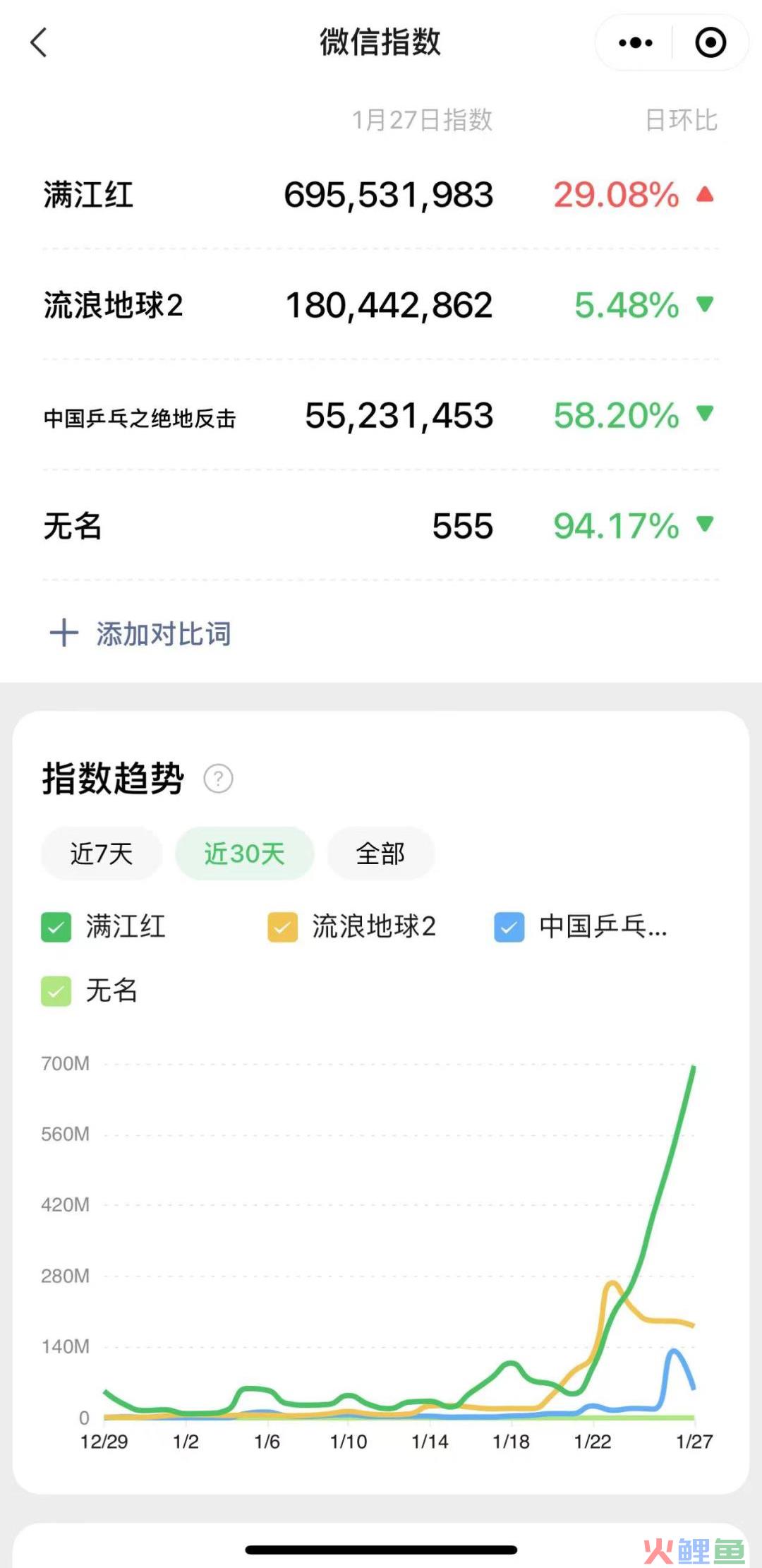
Task: Go back using the back arrow
Action: pyautogui.click(x=40, y=42)
